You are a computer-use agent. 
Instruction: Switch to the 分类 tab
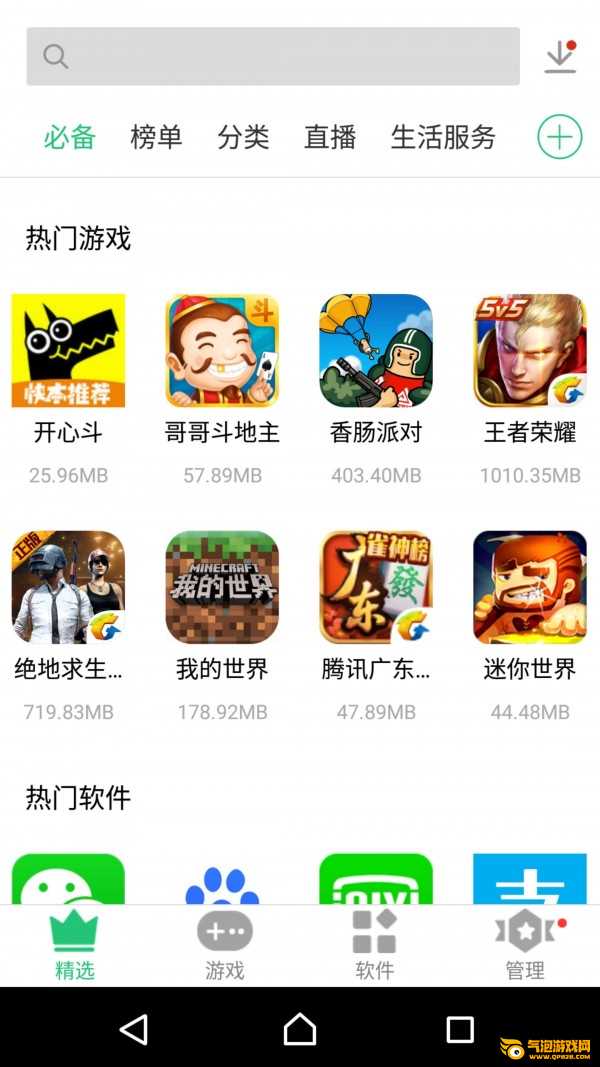tap(243, 137)
